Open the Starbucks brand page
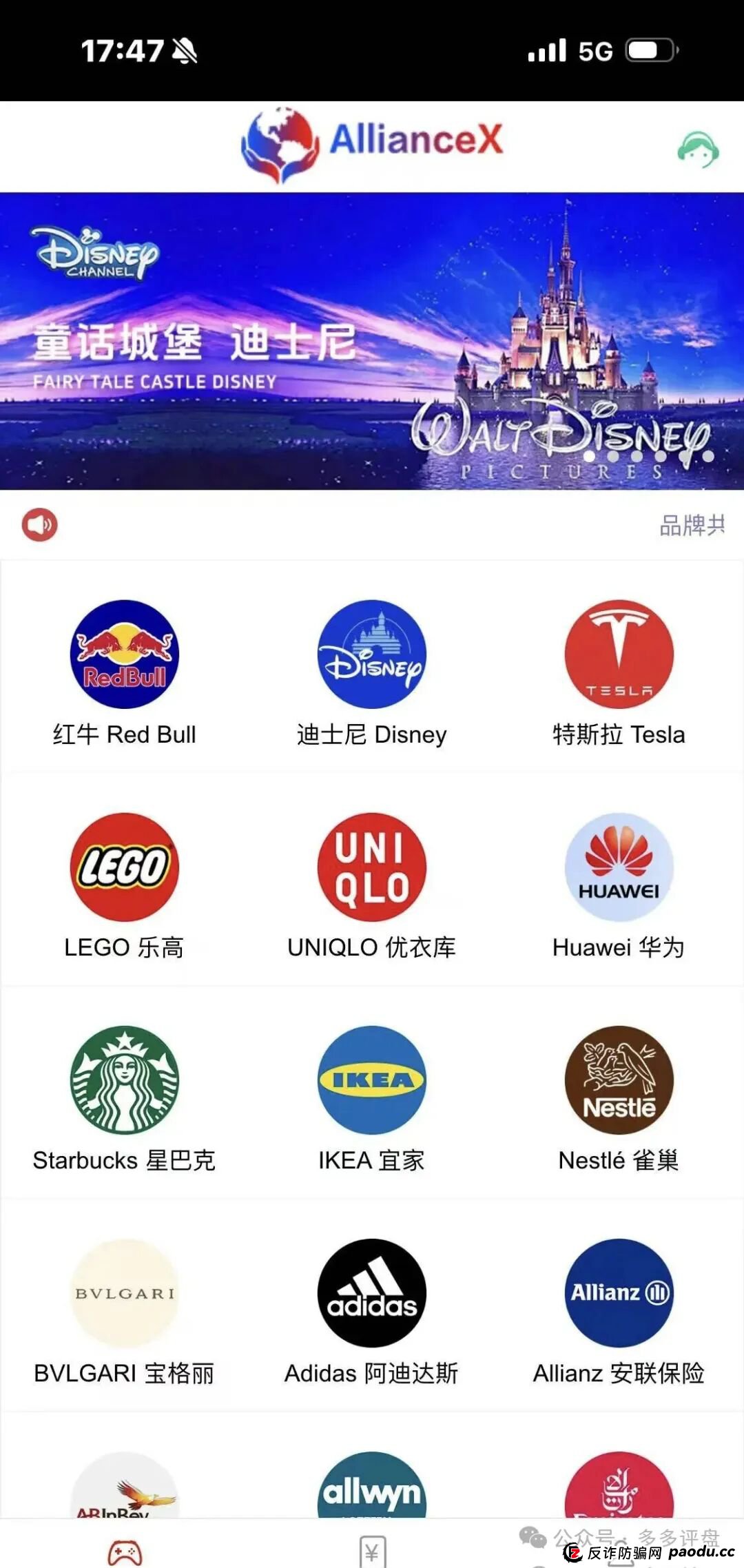 click(124, 1080)
